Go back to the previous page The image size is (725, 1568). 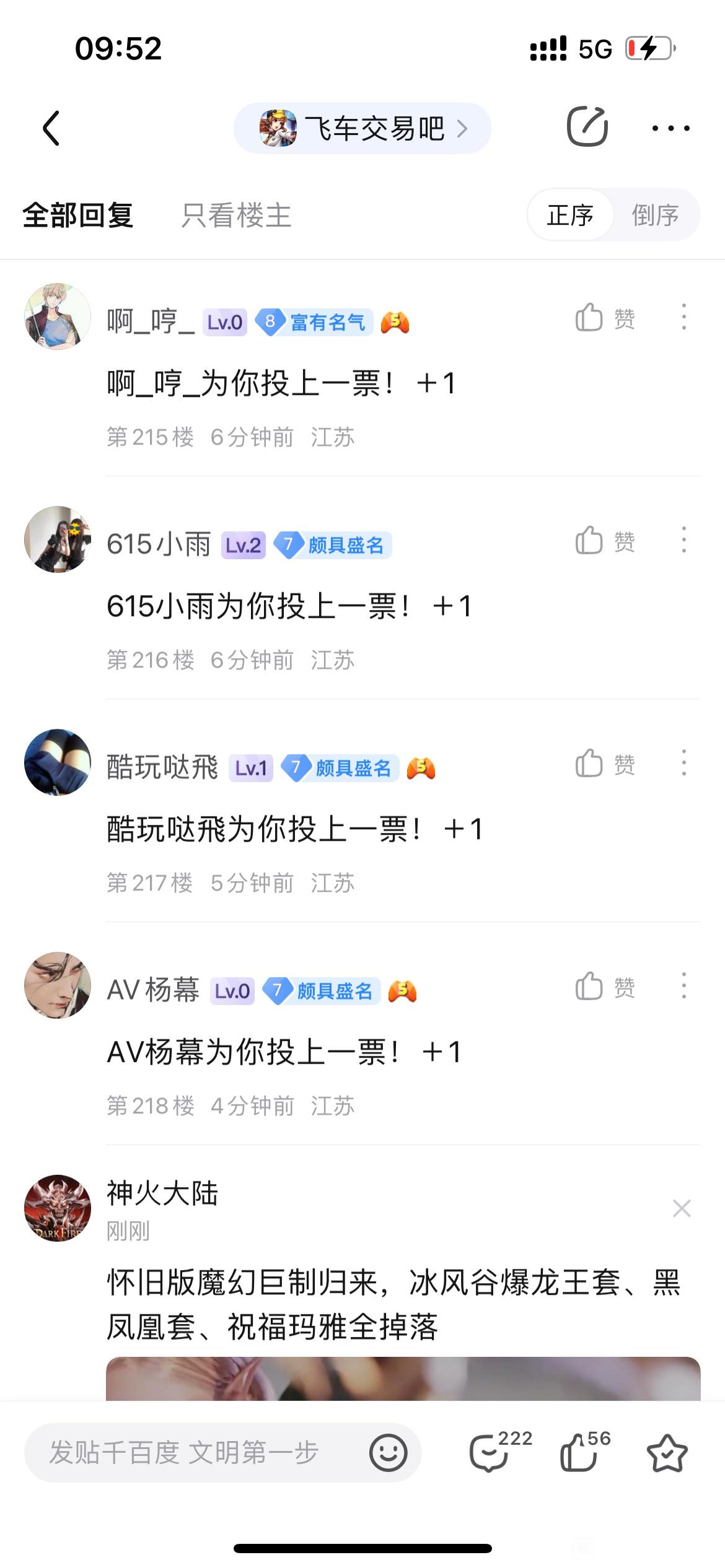(x=51, y=128)
